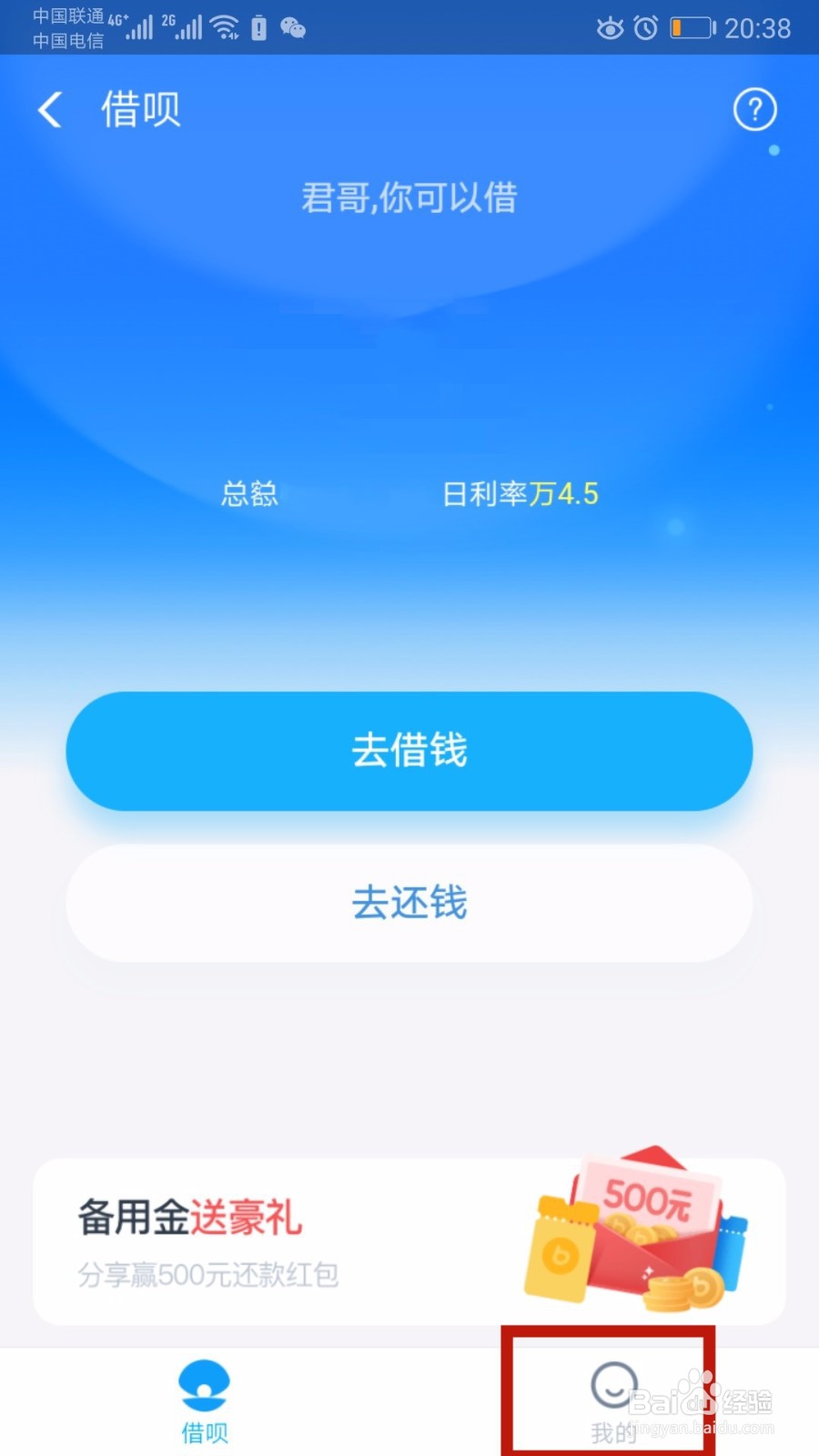Tap the 总额 label

(248, 492)
